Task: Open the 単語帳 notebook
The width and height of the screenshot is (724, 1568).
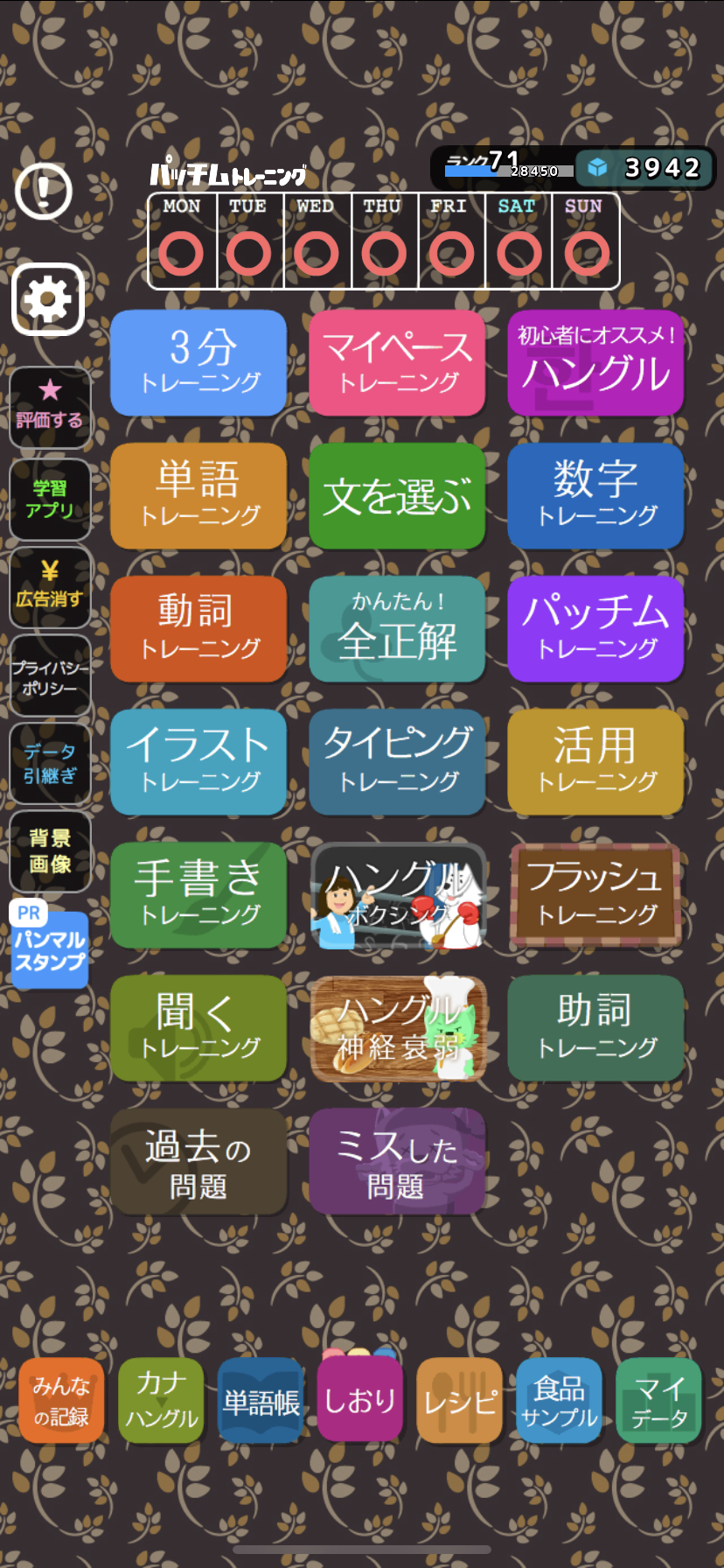Action: [x=261, y=1401]
